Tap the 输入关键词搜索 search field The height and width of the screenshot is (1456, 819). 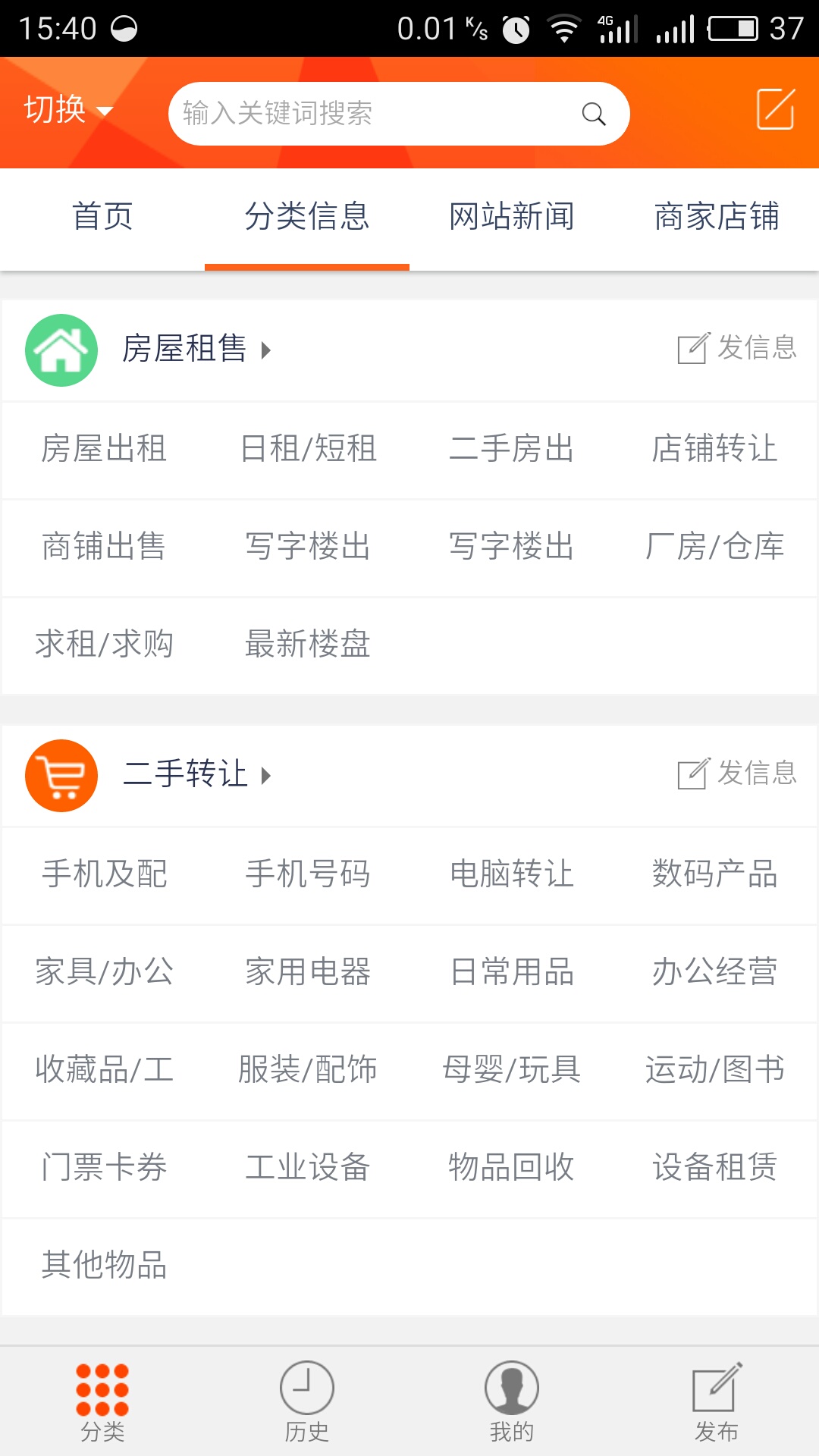pos(379,114)
